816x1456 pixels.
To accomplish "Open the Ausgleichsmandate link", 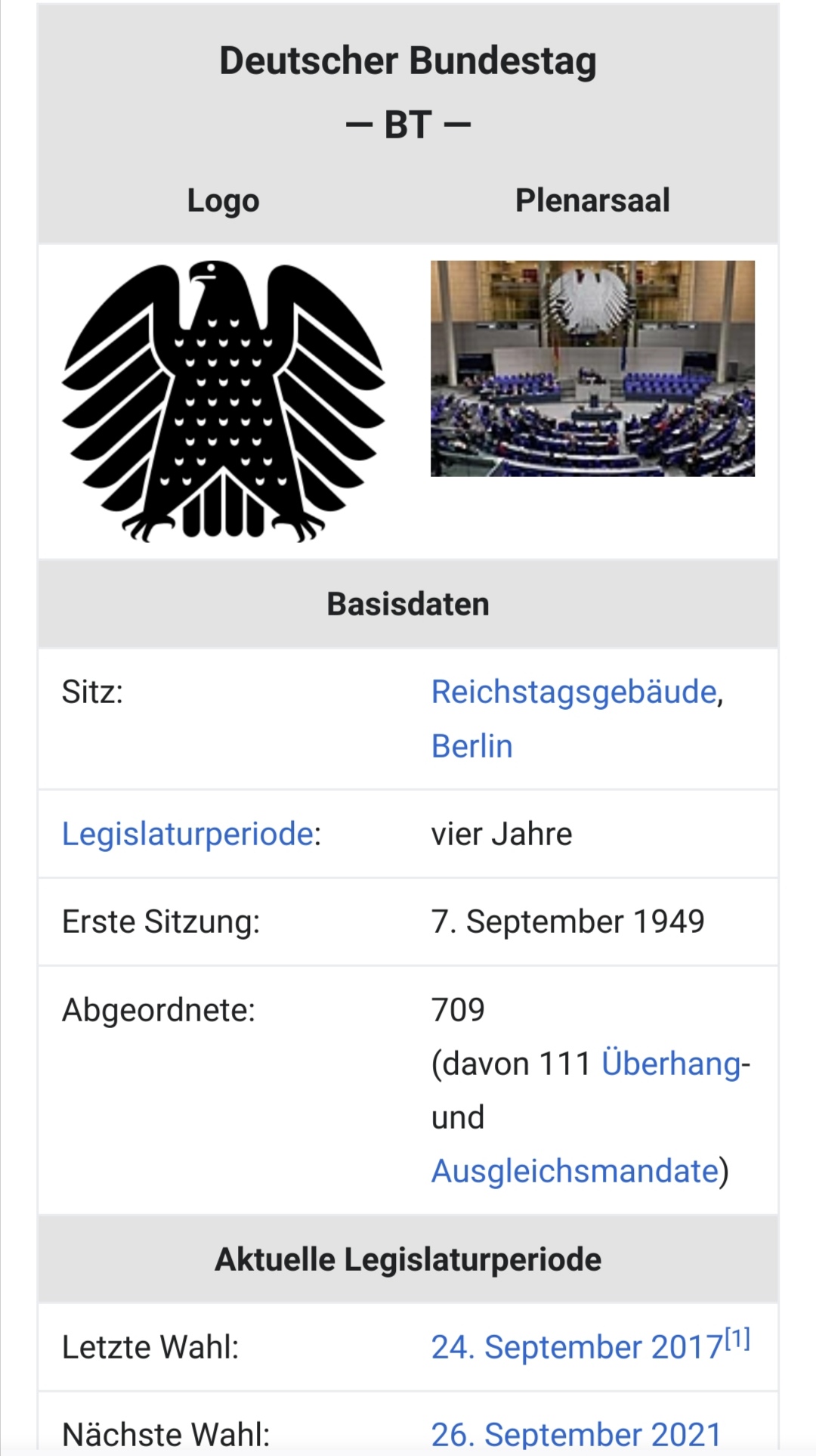I will coord(574,1171).
